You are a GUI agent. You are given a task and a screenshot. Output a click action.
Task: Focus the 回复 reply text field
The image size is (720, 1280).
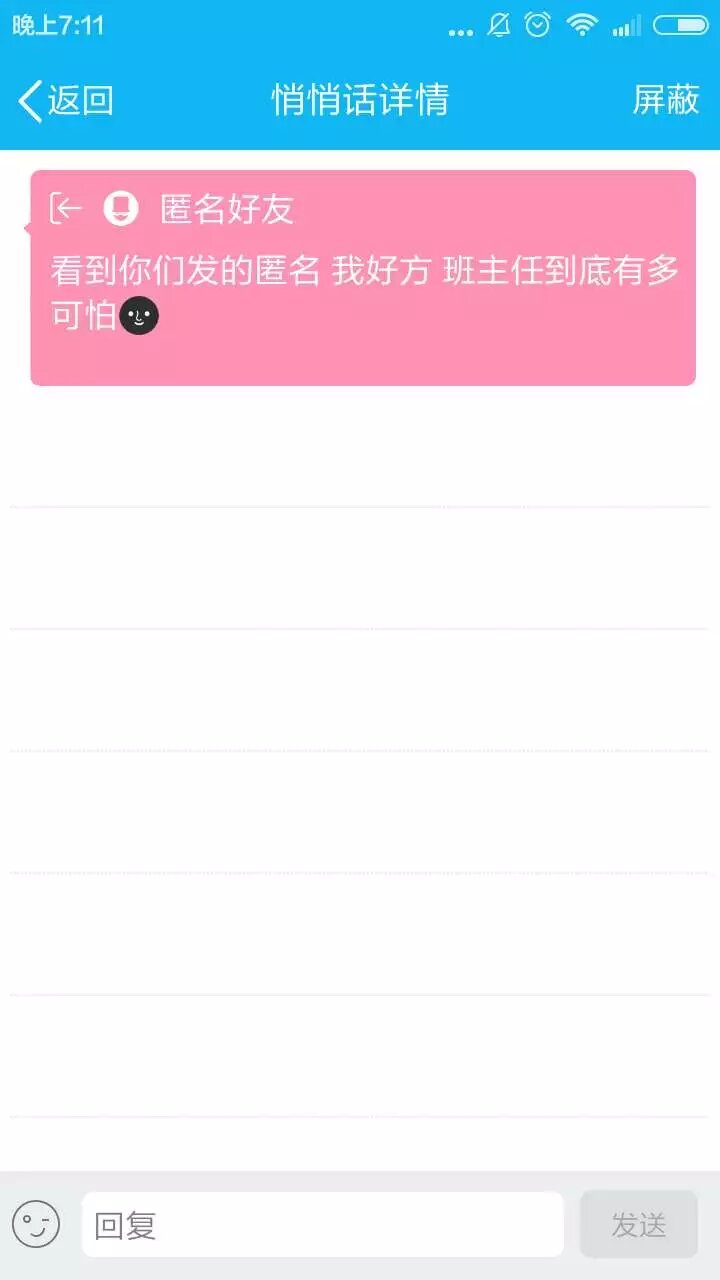pyautogui.click(x=322, y=1224)
